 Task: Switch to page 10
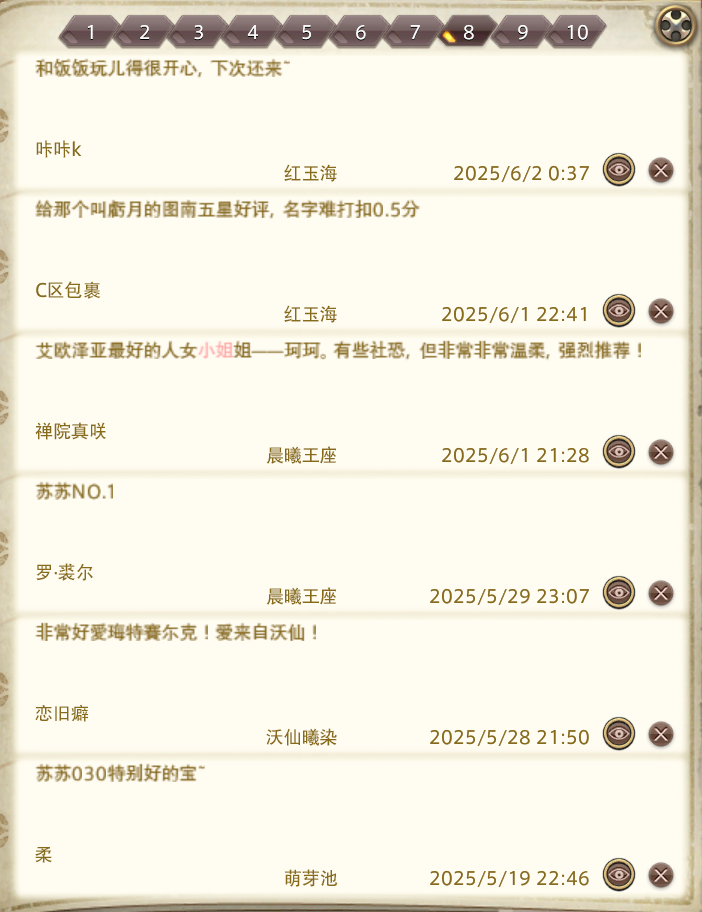tap(577, 32)
